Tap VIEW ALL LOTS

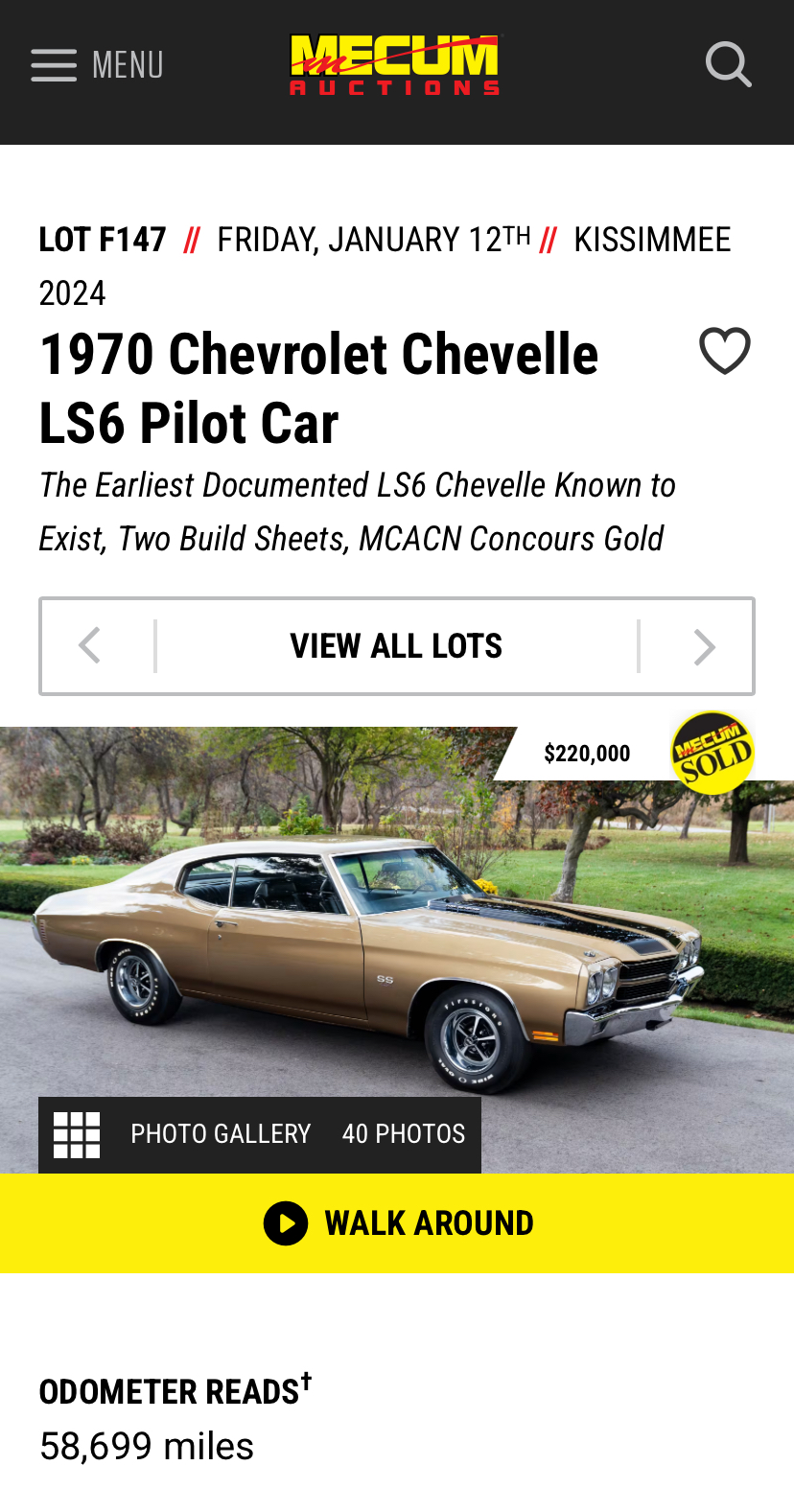point(396,646)
